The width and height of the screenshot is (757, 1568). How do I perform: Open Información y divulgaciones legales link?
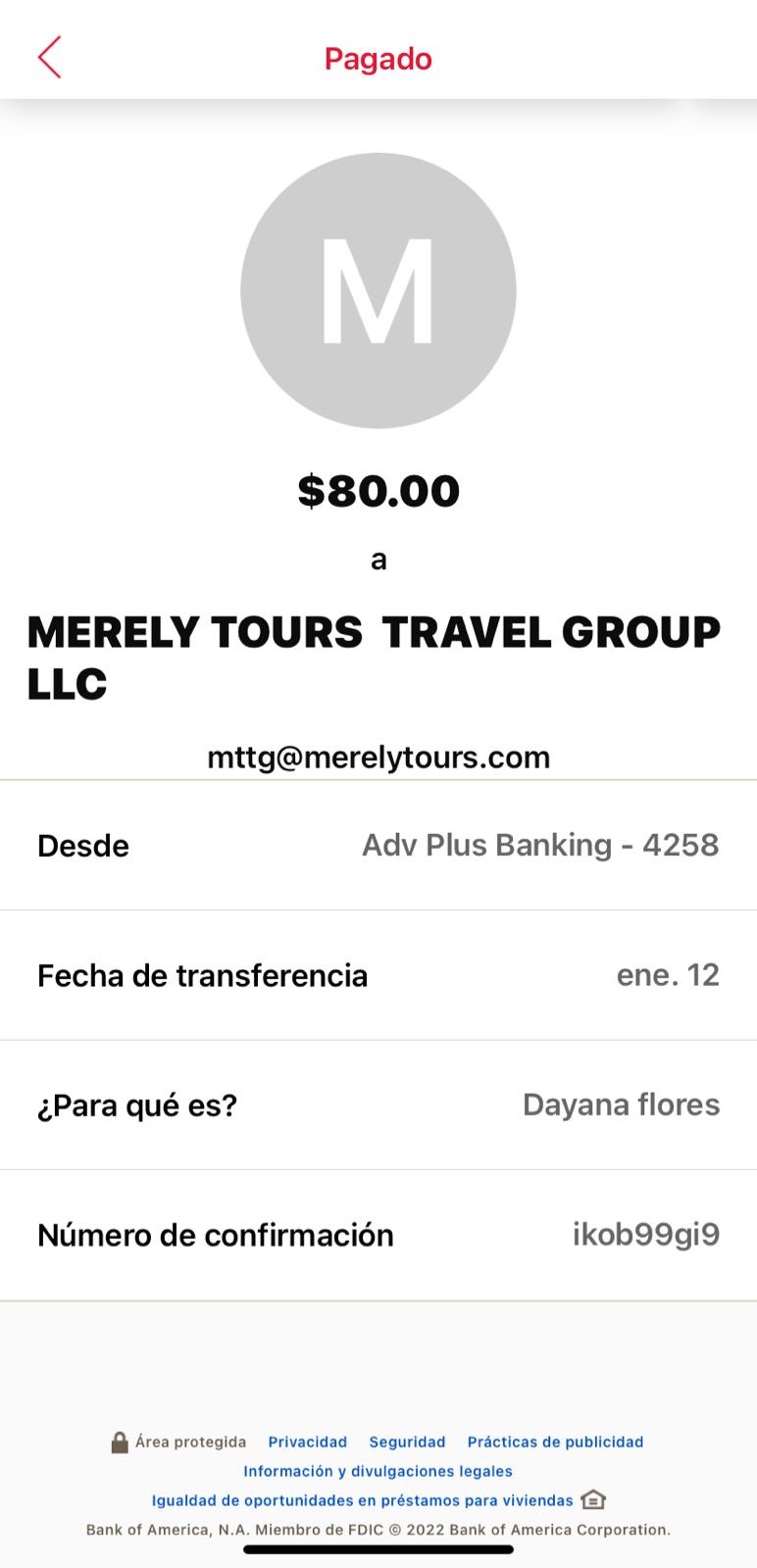click(378, 1471)
